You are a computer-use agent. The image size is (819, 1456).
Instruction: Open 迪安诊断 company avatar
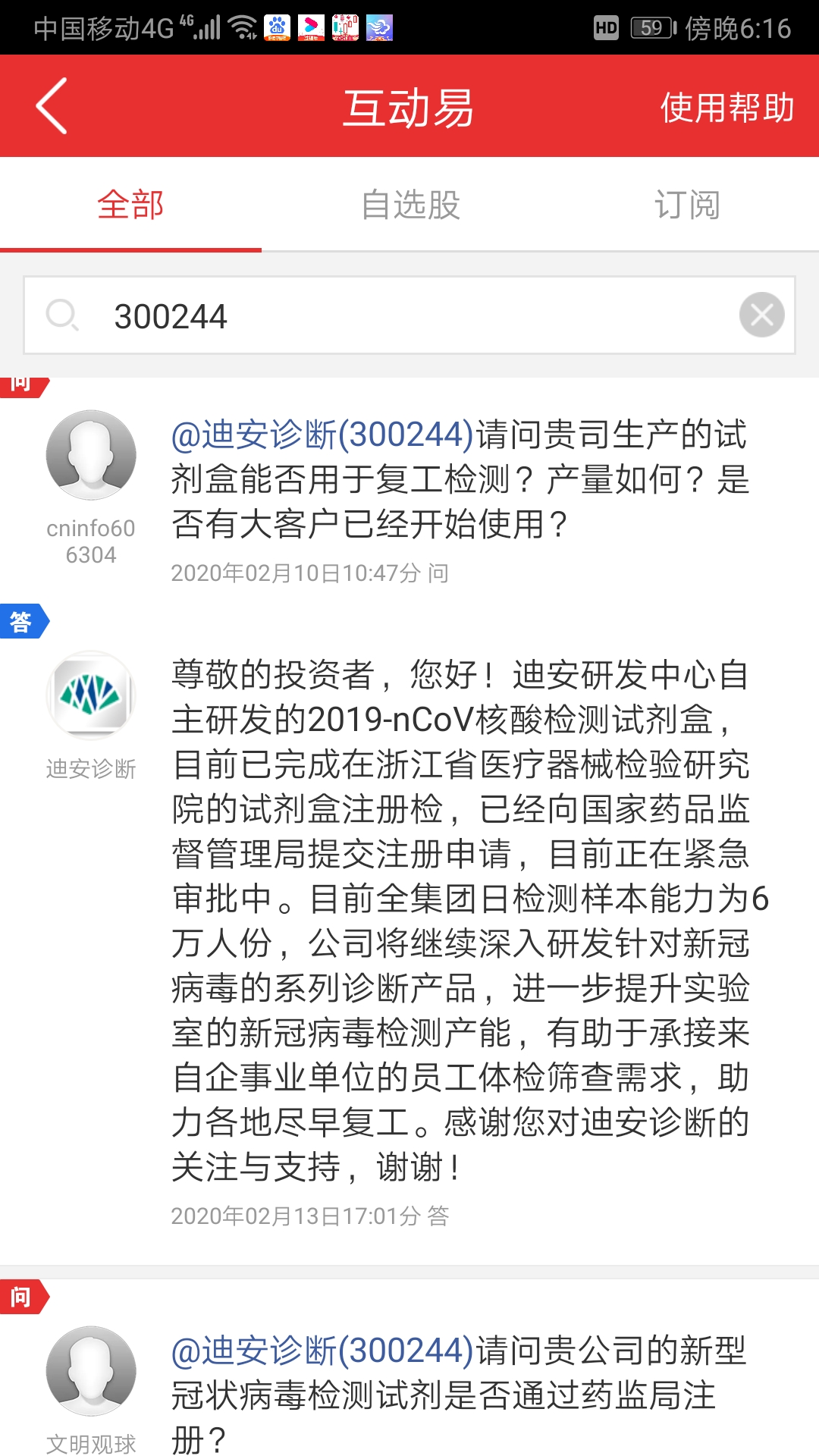tap(91, 695)
